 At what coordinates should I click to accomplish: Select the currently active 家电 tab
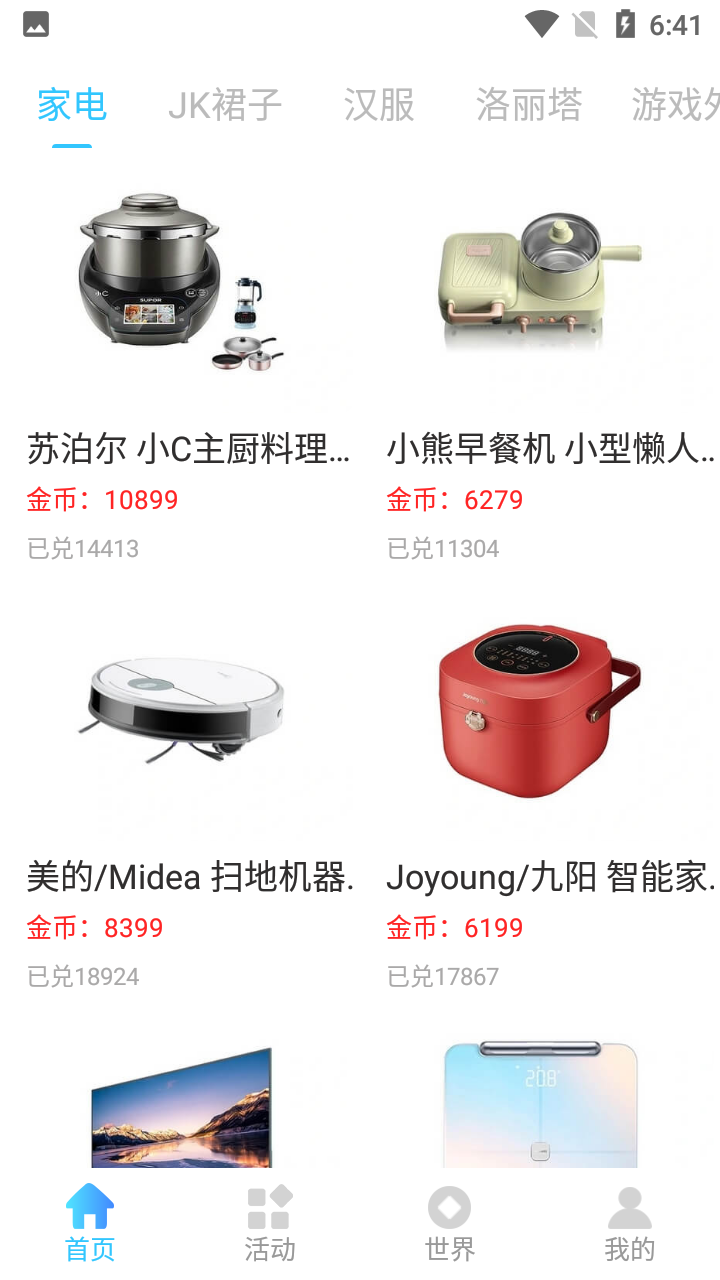point(72,105)
